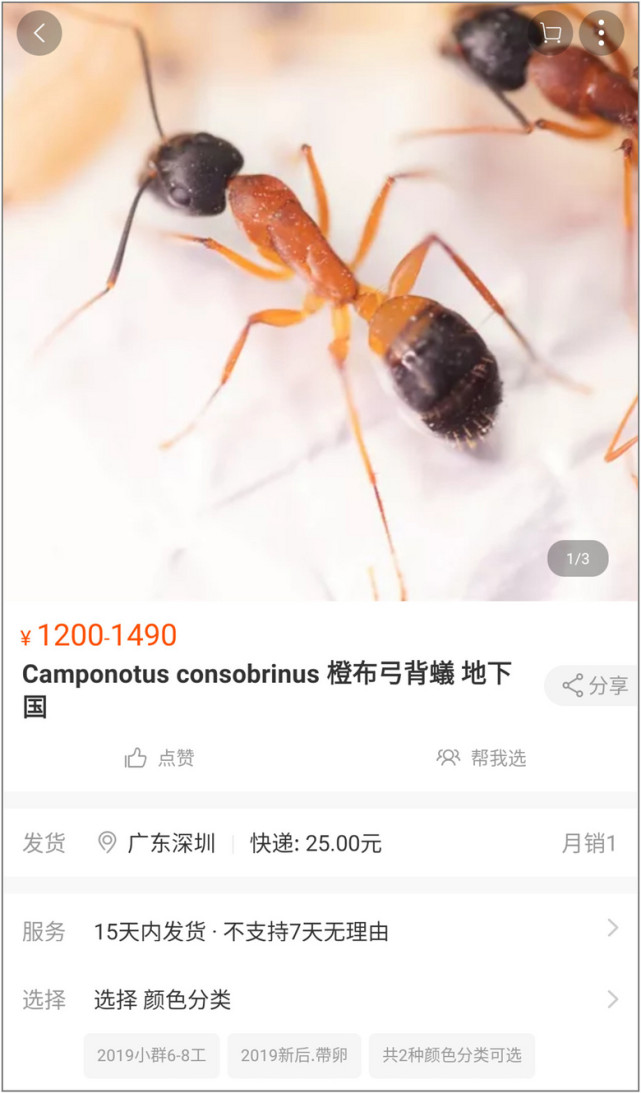
Task: Tap the 共2种颜色分类可选 chip
Action: pyautogui.click(x=452, y=1055)
